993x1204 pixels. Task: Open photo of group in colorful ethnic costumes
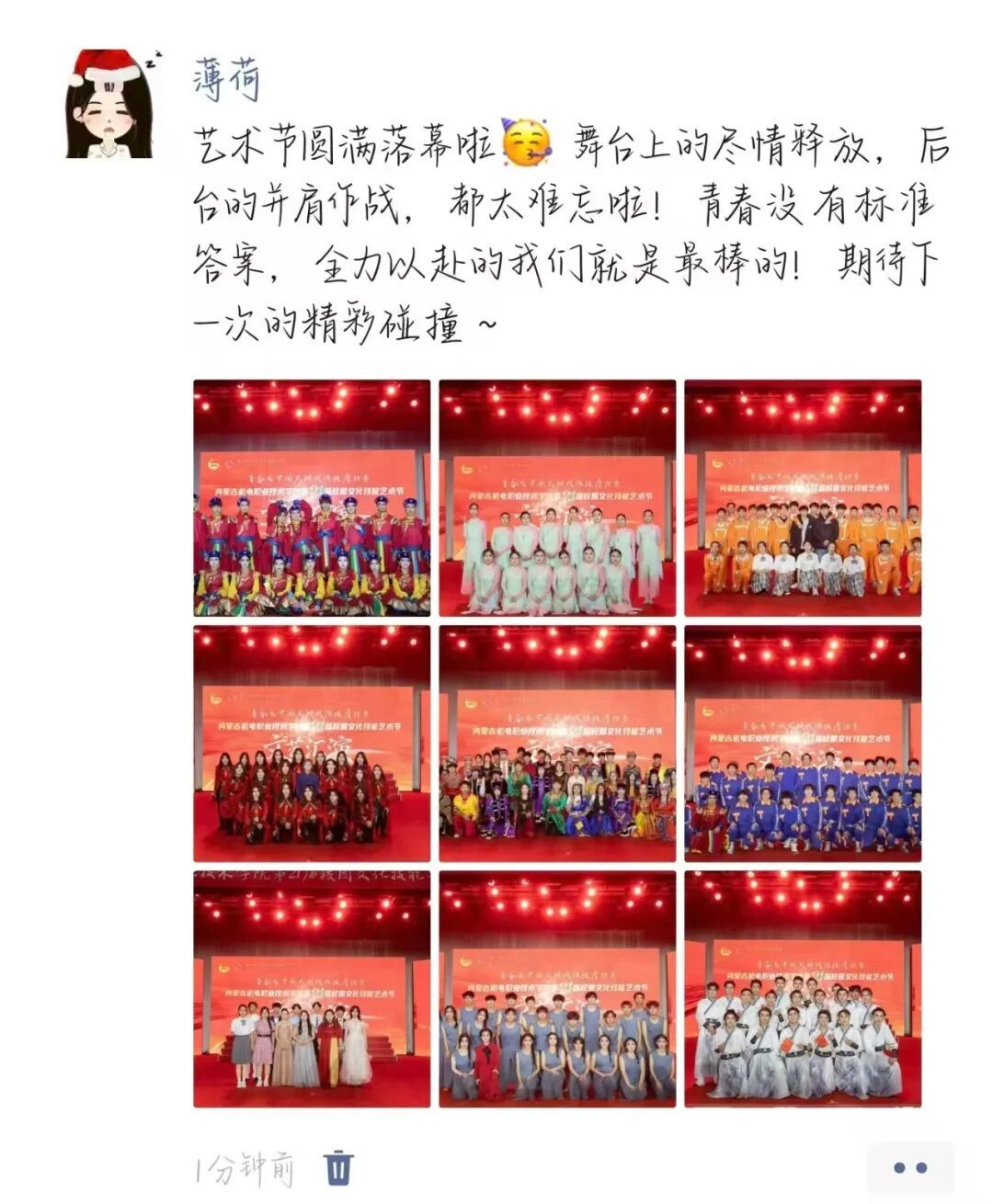pyautogui.click(x=557, y=744)
